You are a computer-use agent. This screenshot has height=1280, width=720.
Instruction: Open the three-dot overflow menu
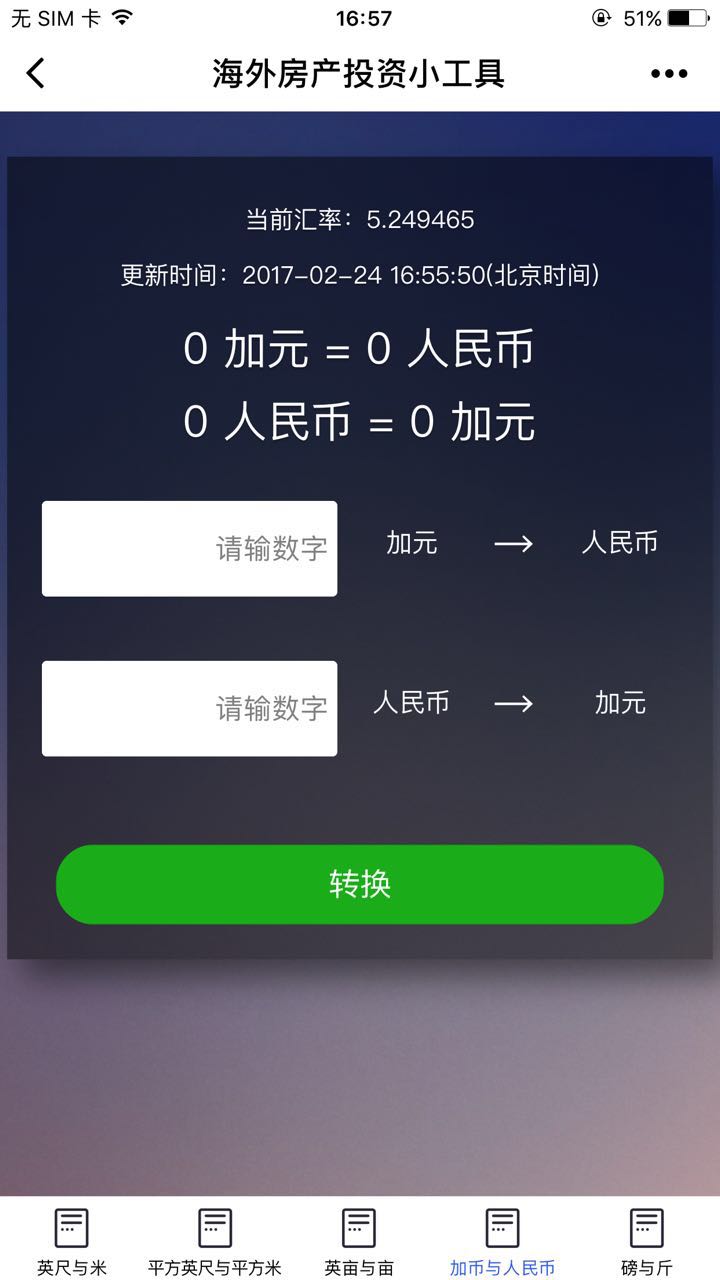[x=669, y=73]
